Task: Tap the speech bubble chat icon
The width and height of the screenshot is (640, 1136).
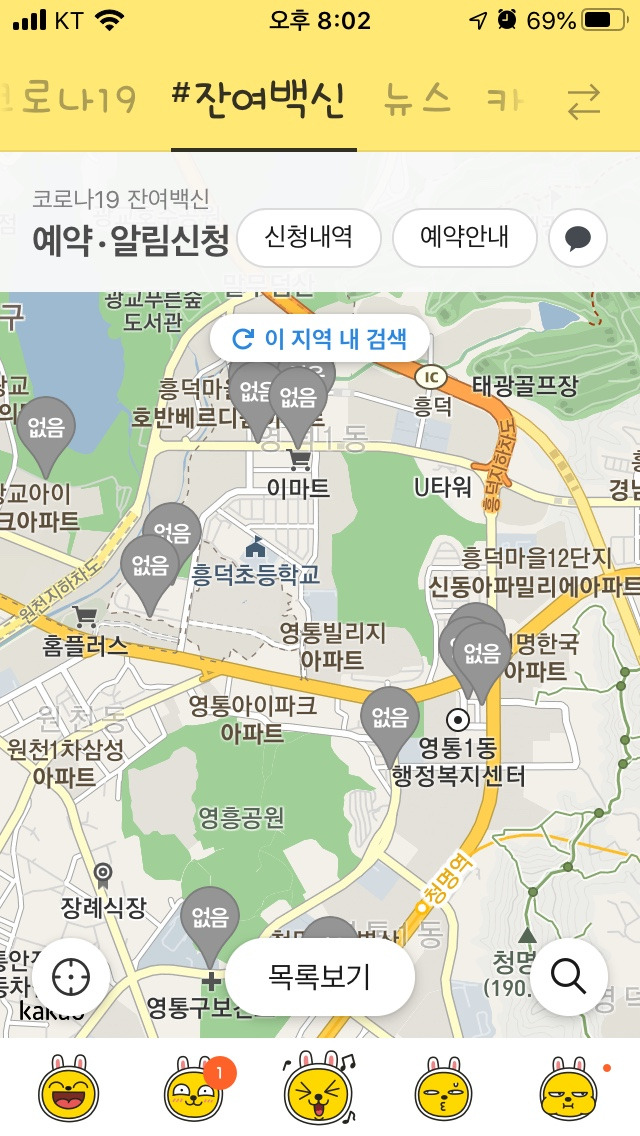Action: [578, 238]
